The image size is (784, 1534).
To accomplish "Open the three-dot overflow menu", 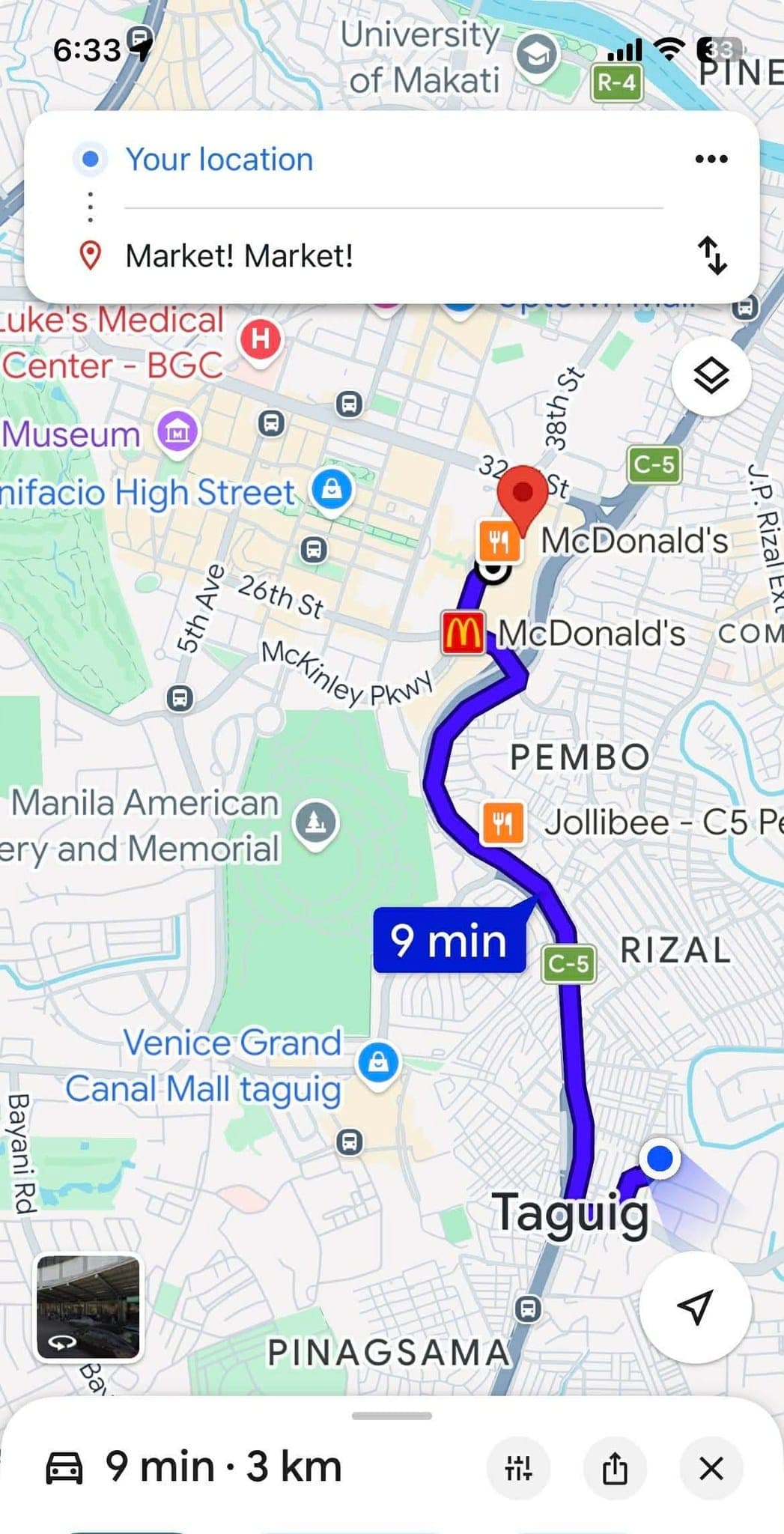I will click(x=711, y=159).
